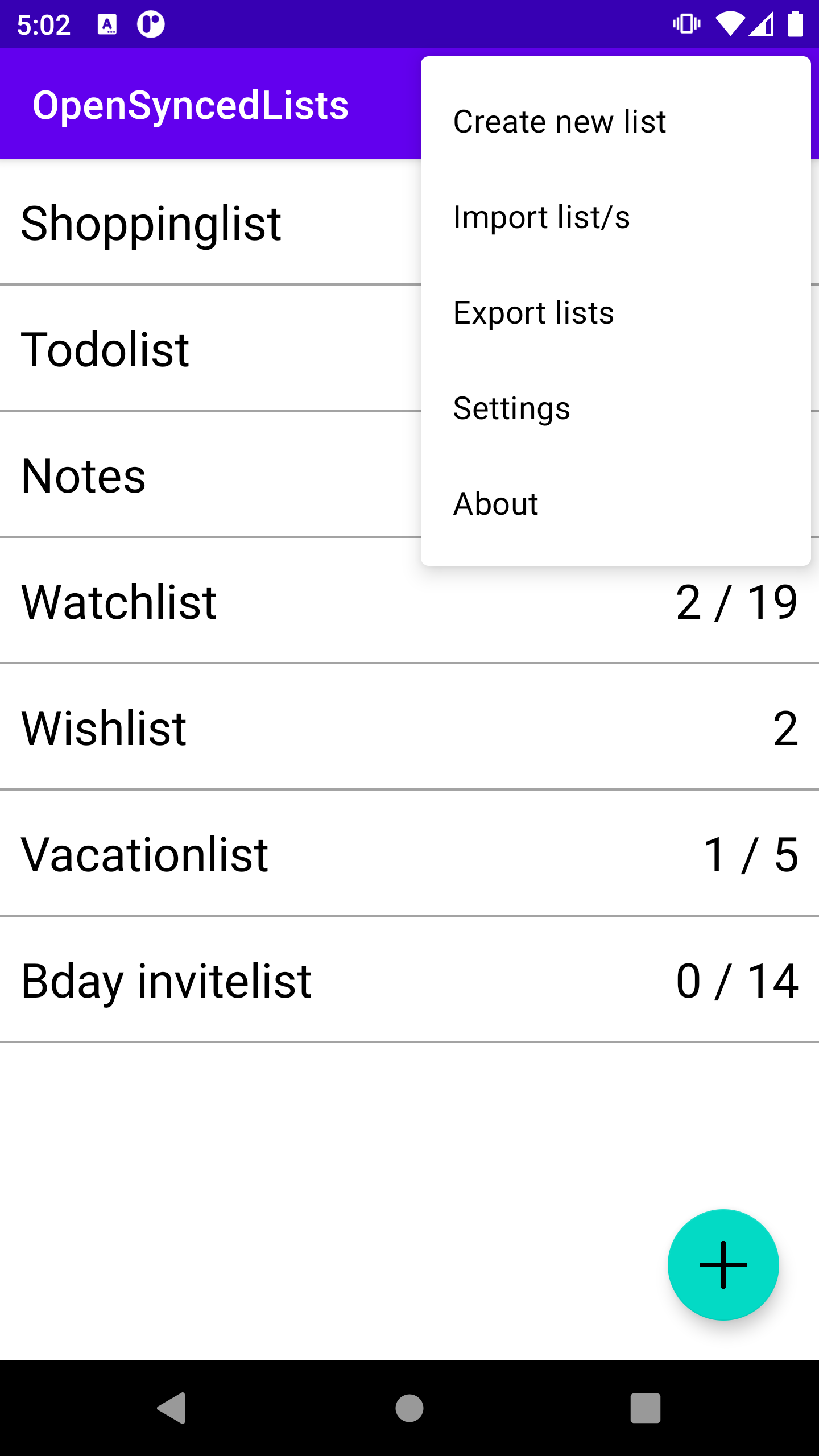Open the Notes list

[x=210, y=475]
